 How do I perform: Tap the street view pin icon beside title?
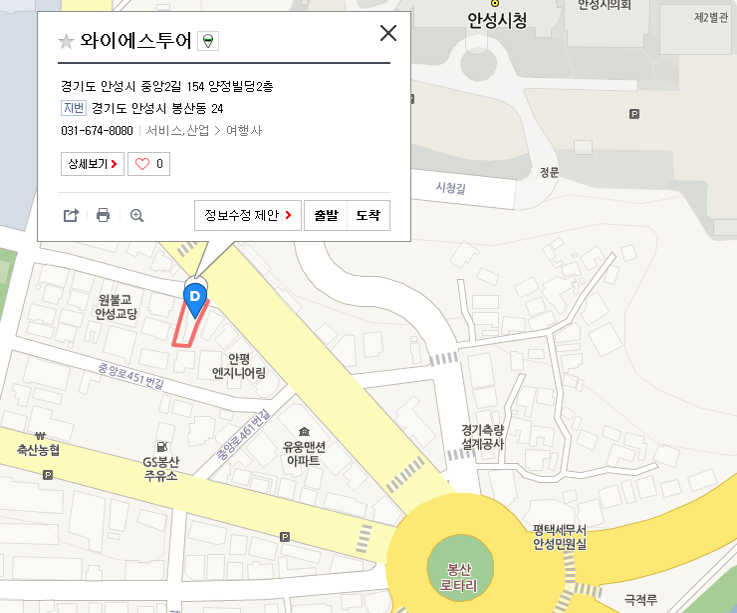(x=208, y=41)
